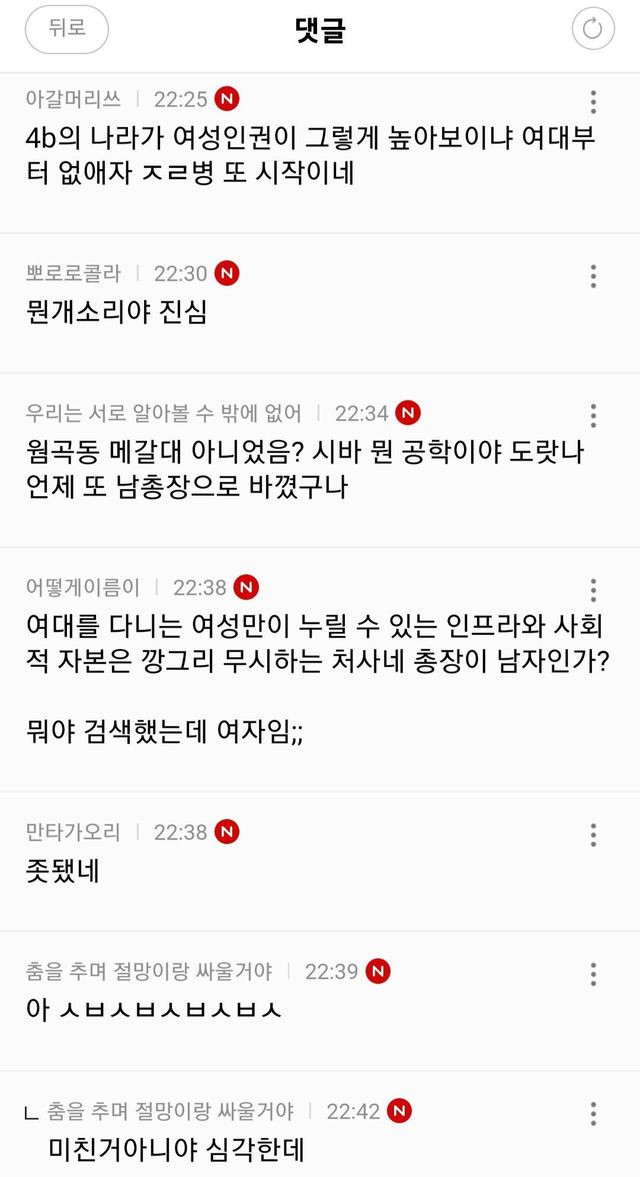640x1177 pixels.
Task: Open options menu for 아갈머리쓰's comment
Action: 593,101
